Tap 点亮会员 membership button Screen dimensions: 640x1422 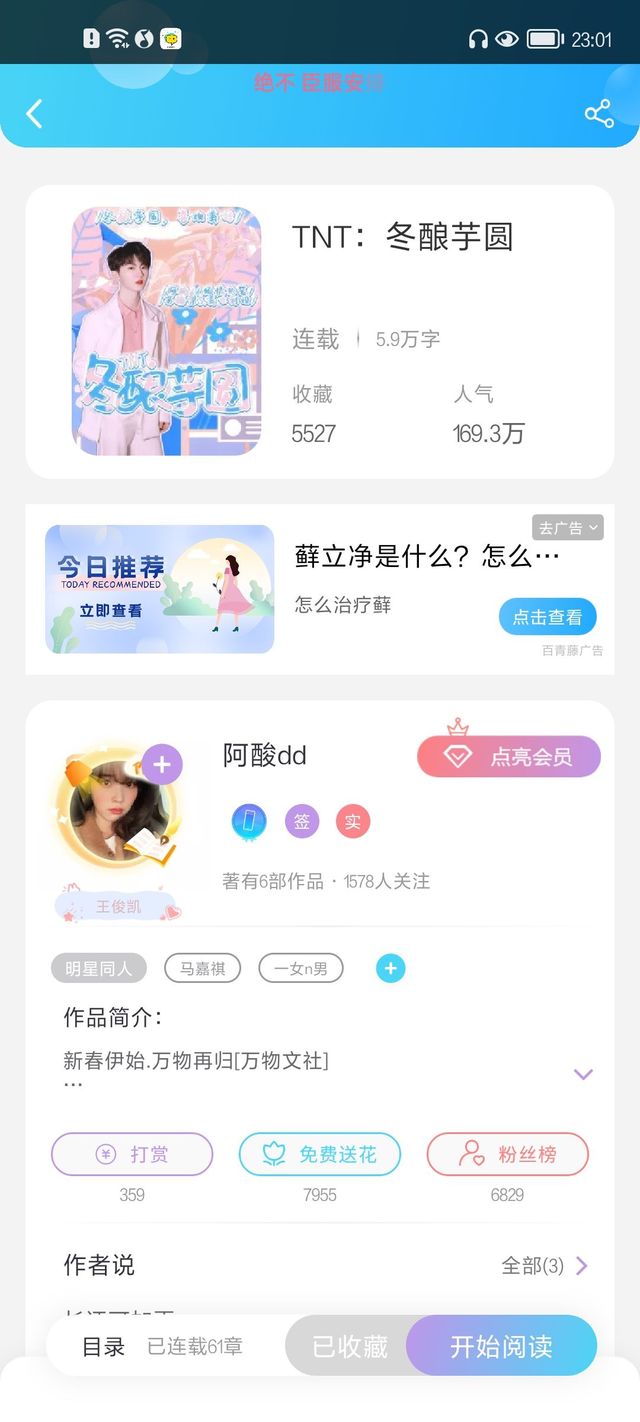pyautogui.click(x=509, y=756)
